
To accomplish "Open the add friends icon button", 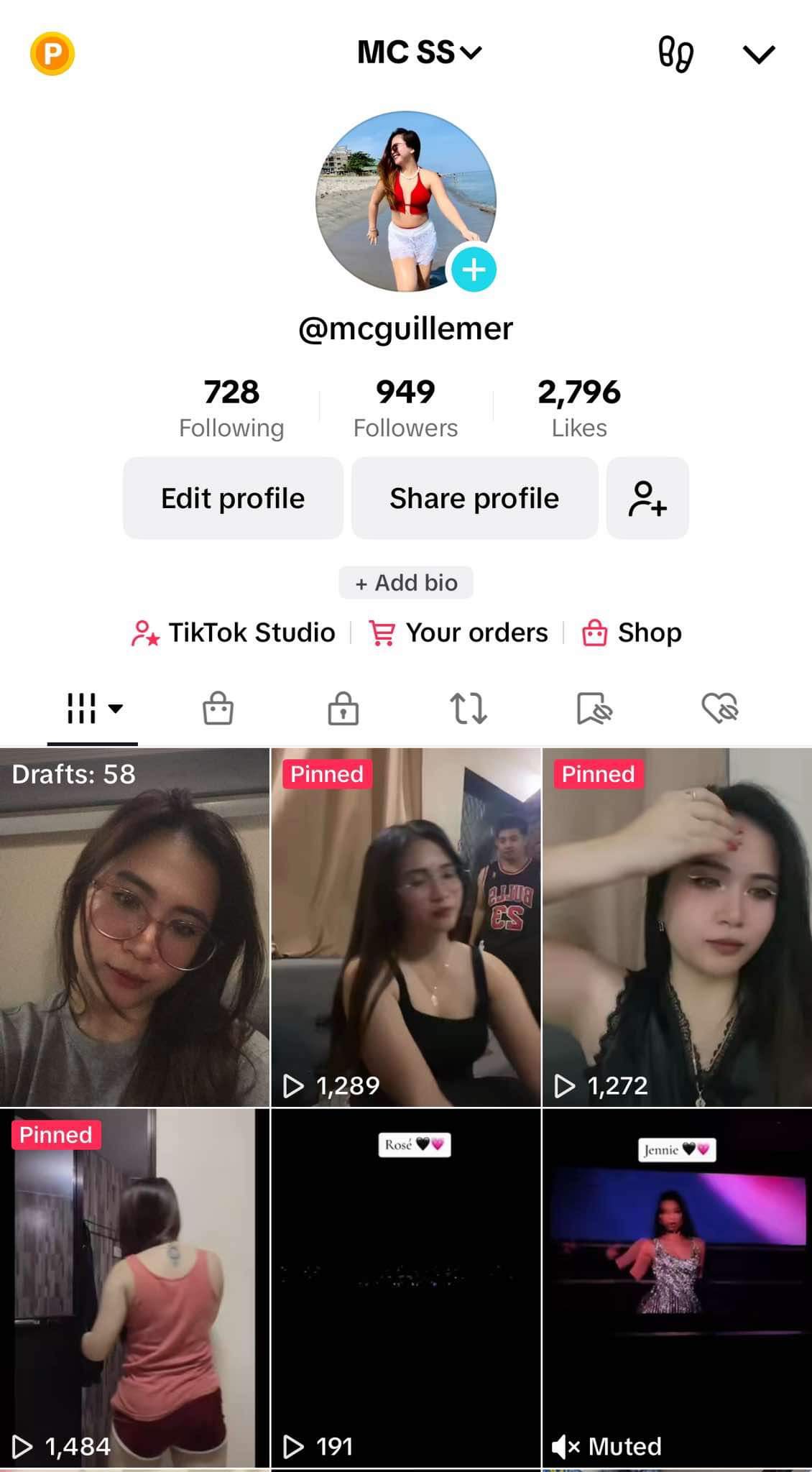I will point(647,498).
